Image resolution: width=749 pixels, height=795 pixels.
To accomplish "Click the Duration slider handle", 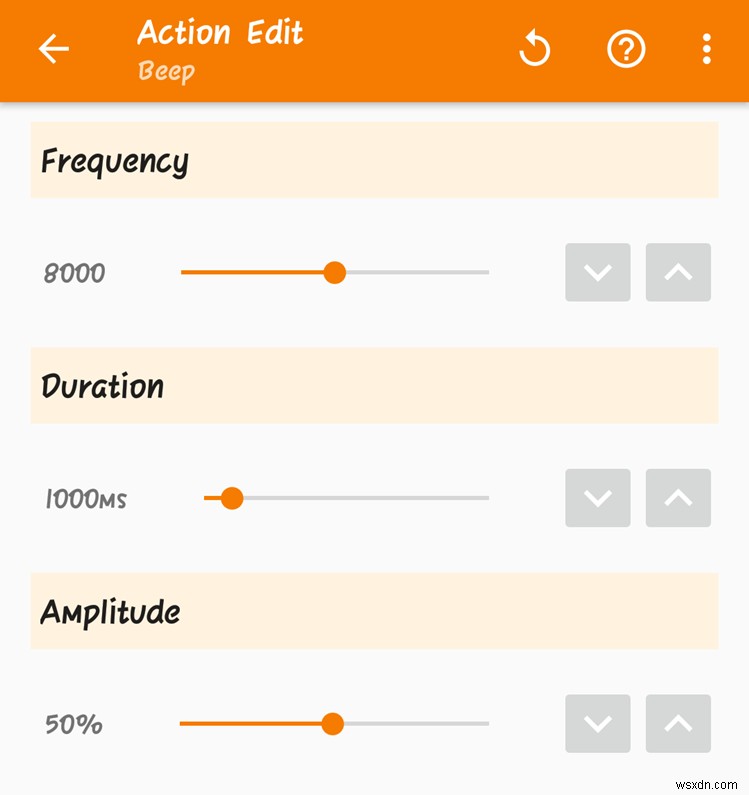I will click(232, 498).
